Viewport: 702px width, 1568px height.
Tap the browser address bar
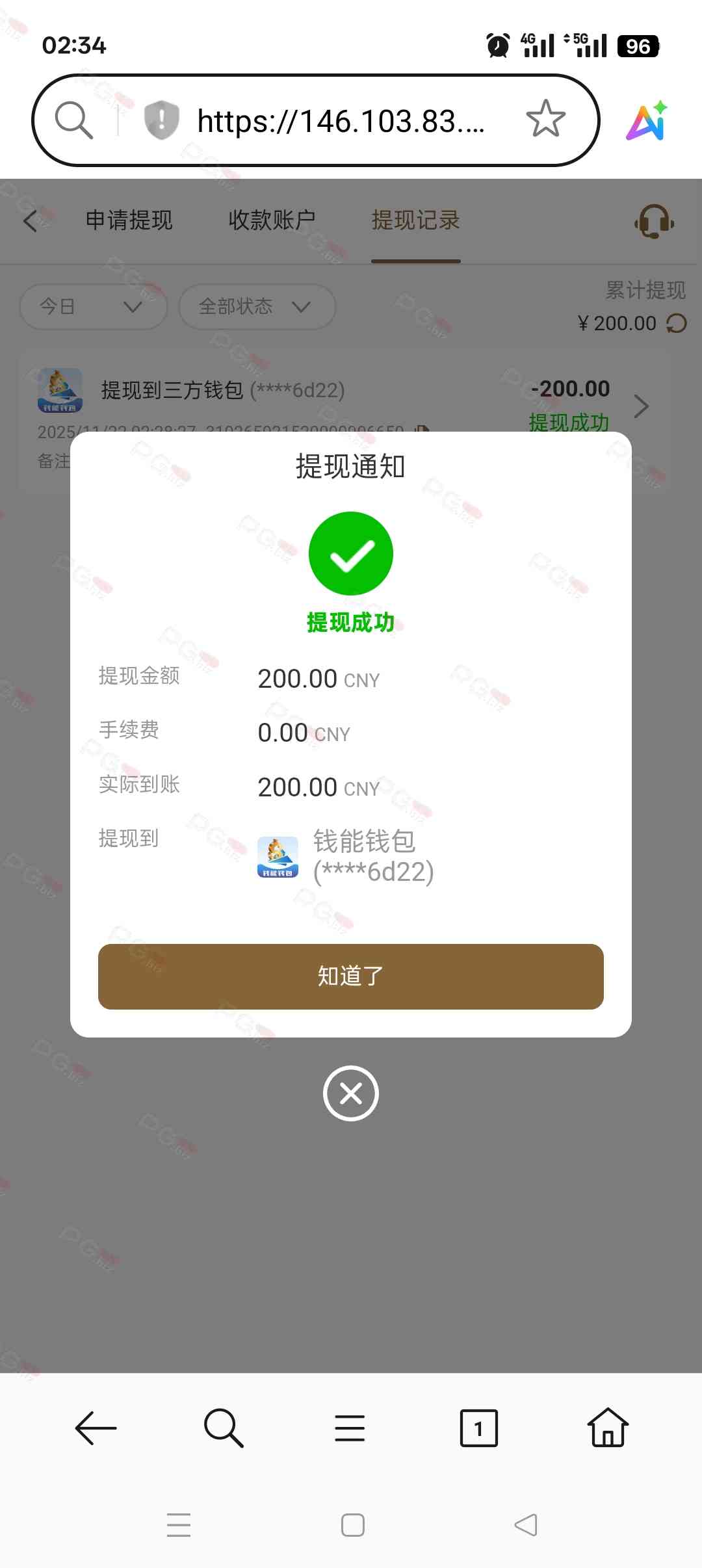click(341, 121)
